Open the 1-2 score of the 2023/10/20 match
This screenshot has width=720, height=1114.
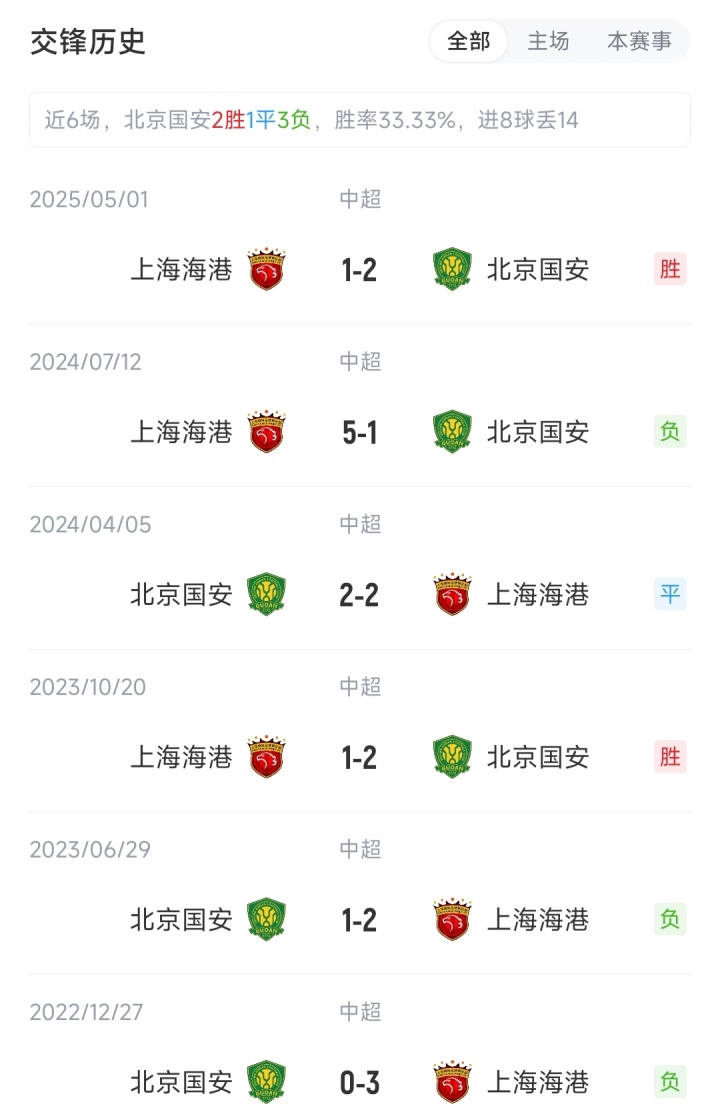(357, 756)
